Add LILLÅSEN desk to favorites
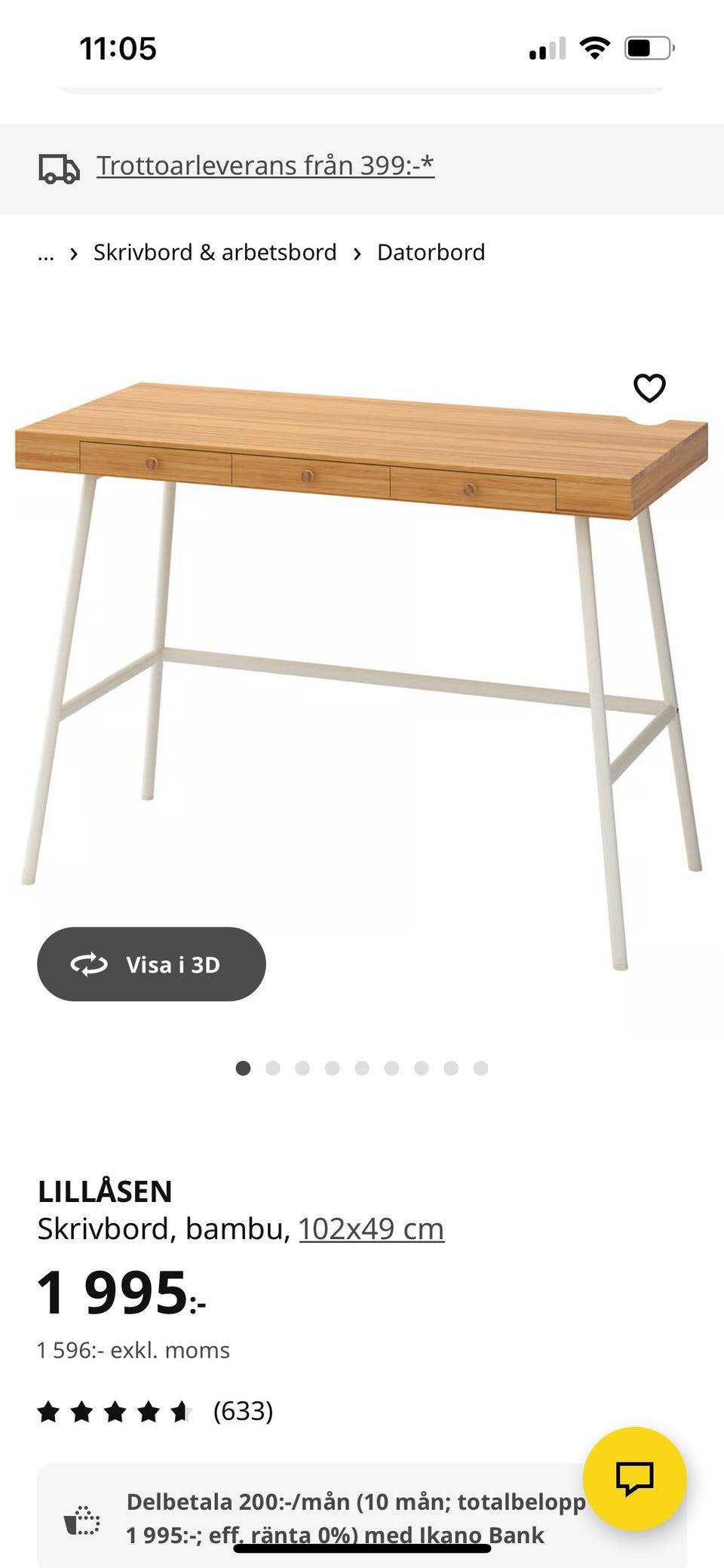Viewport: 724px width, 1568px height. (649, 389)
